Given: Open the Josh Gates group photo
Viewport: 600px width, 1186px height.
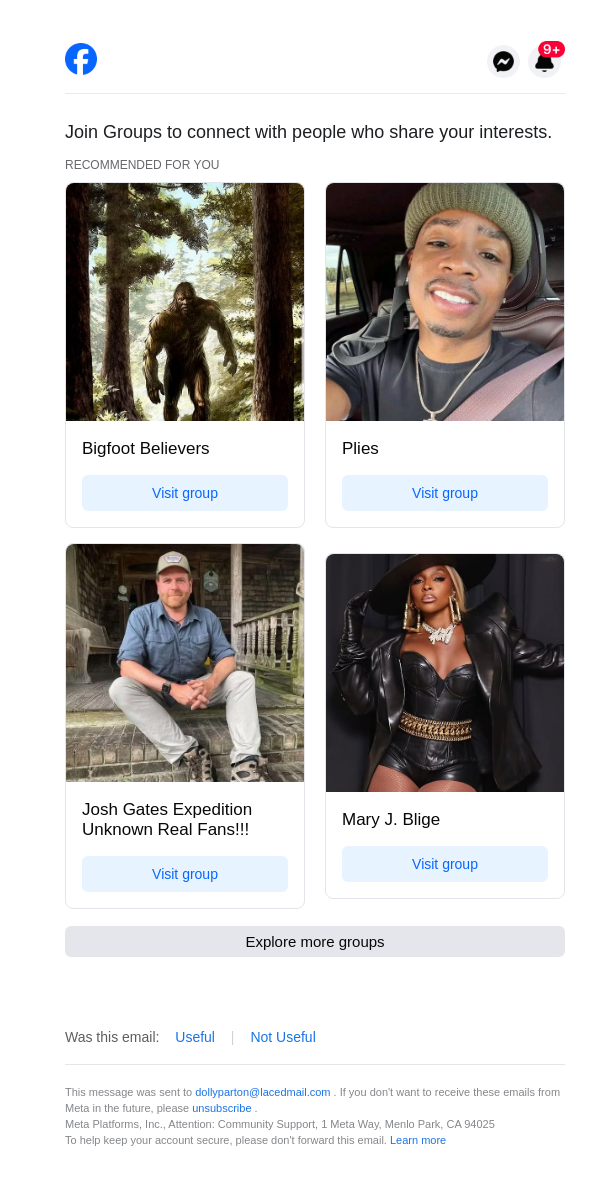Looking at the screenshot, I should (x=185, y=663).
